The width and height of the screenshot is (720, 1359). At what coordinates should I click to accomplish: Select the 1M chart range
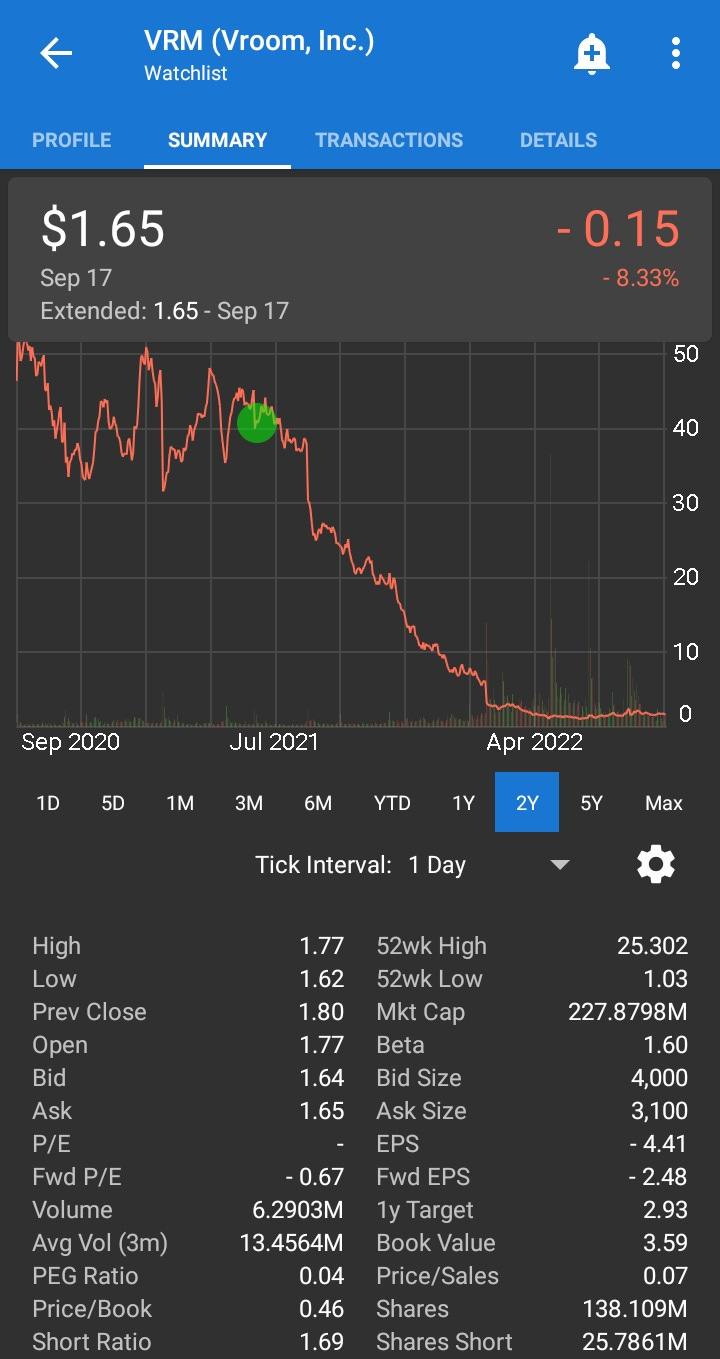point(180,803)
